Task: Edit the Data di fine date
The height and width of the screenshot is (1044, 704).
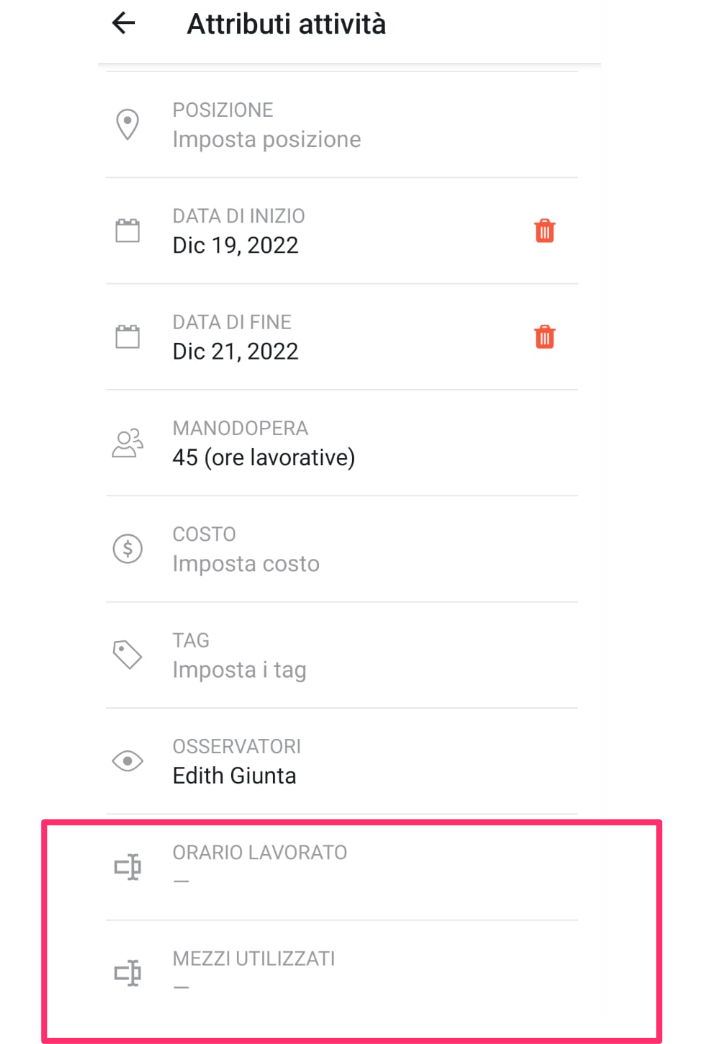Action: coord(300,337)
